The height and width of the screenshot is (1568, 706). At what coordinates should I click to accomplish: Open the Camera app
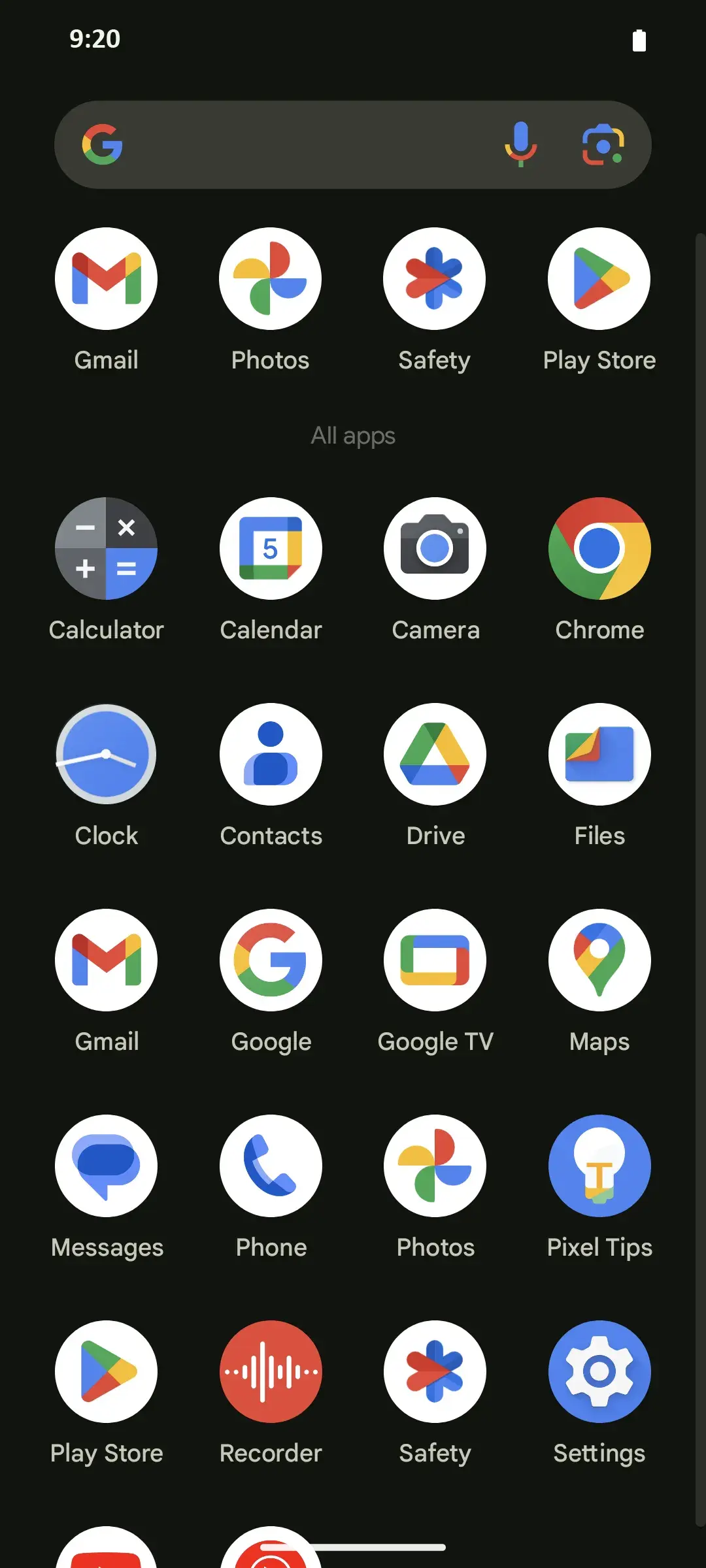tap(435, 549)
